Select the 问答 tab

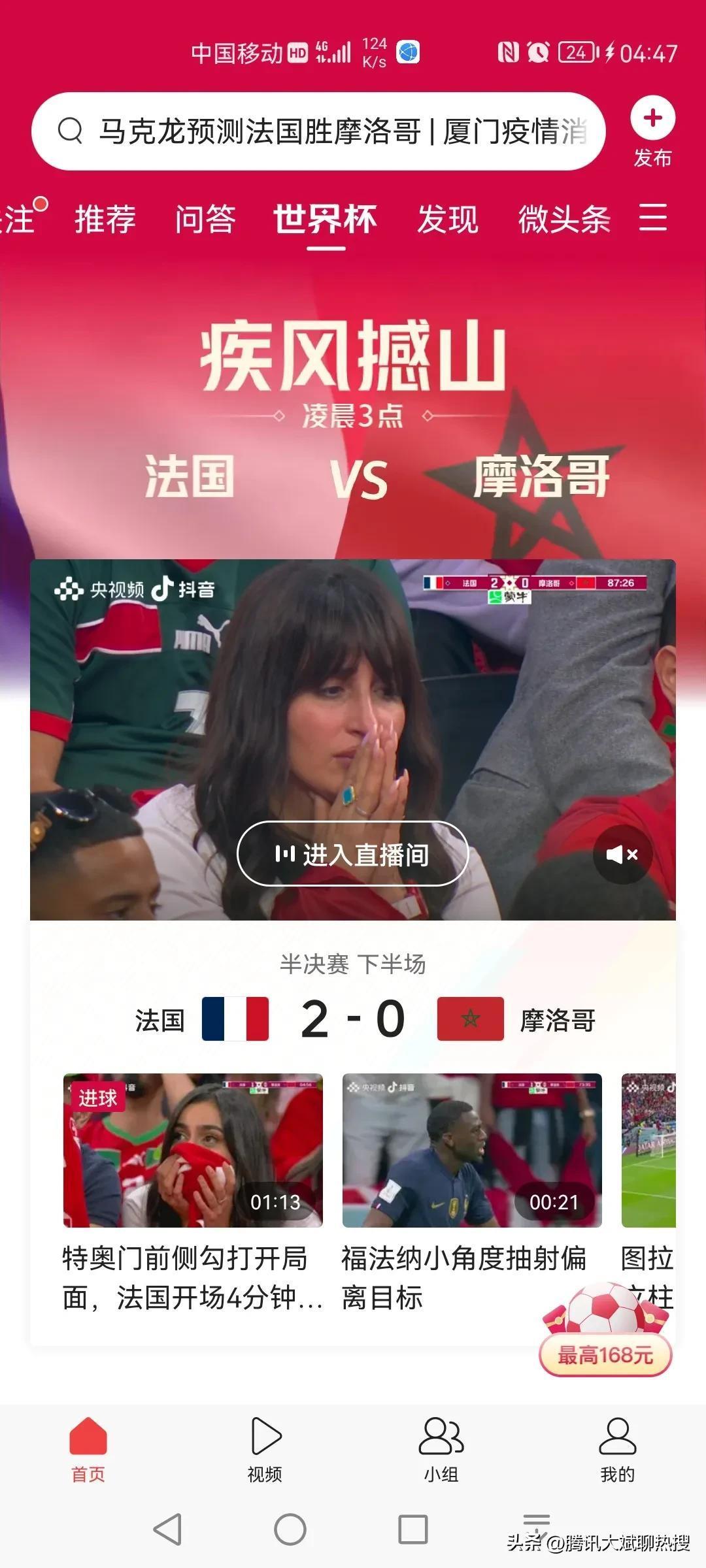tap(205, 219)
